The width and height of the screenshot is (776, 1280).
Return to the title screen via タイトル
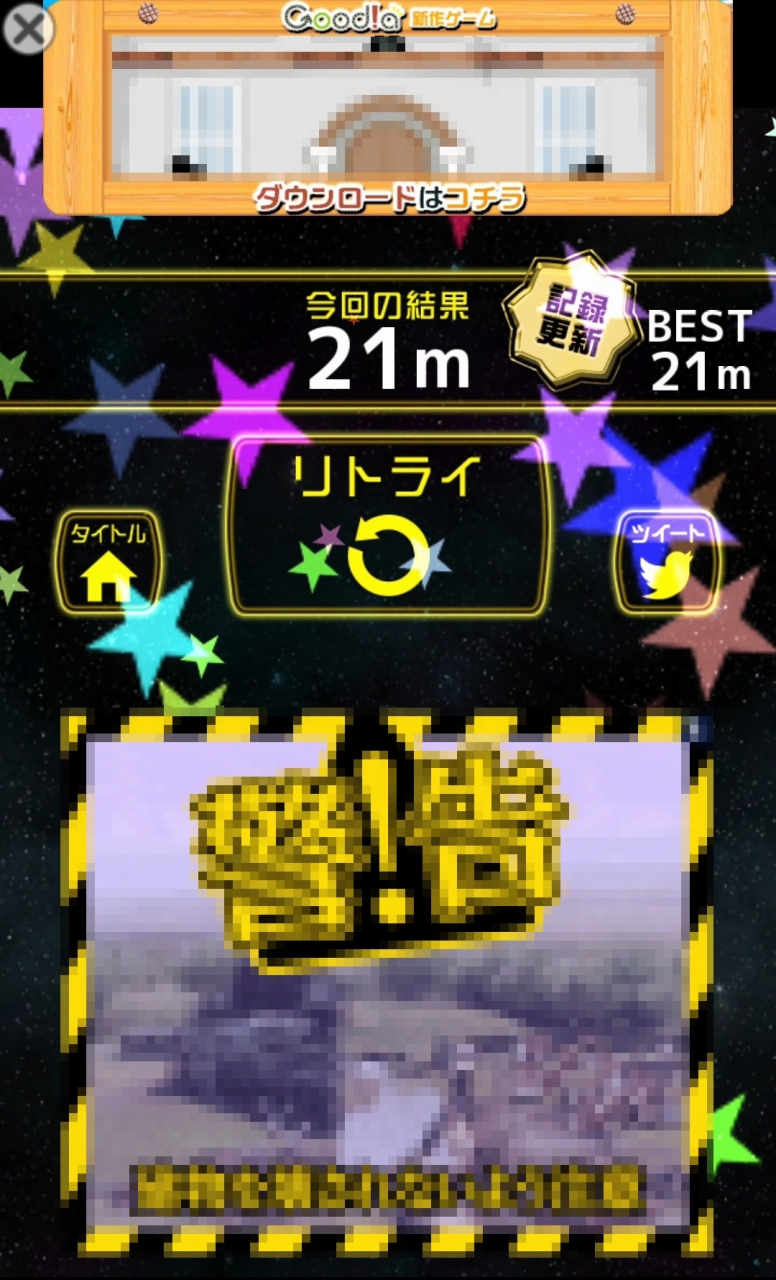(x=108, y=562)
